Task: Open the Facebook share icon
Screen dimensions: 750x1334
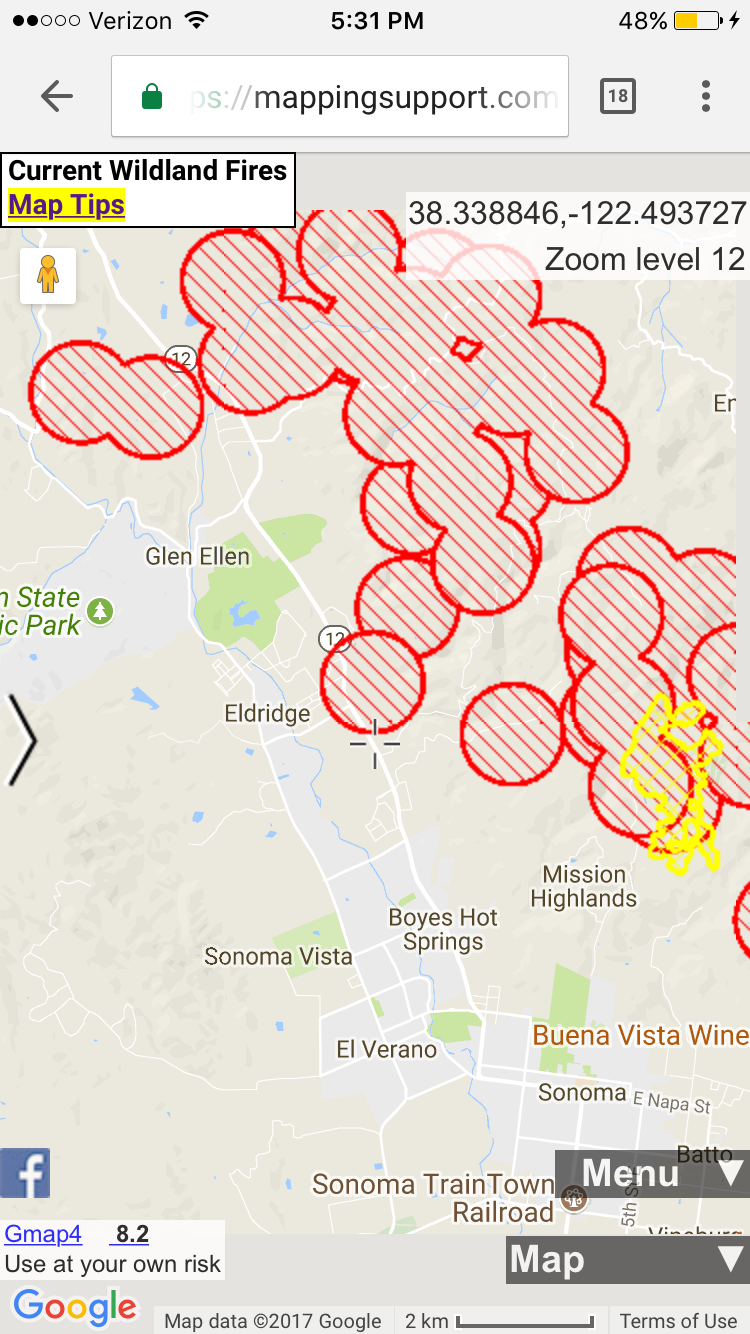Action: (x=25, y=1173)
